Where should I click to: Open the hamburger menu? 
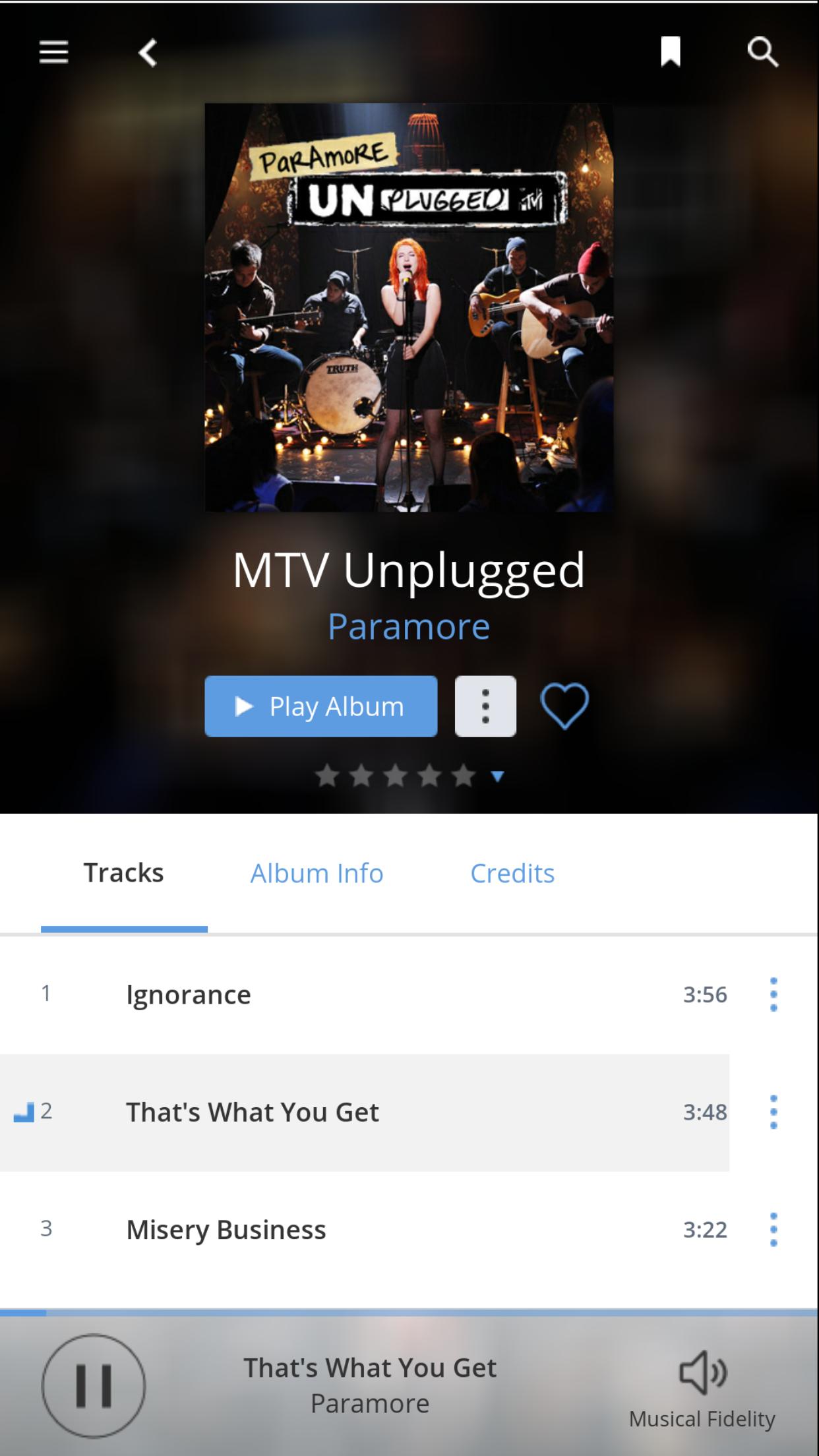[x=53, y=52]
